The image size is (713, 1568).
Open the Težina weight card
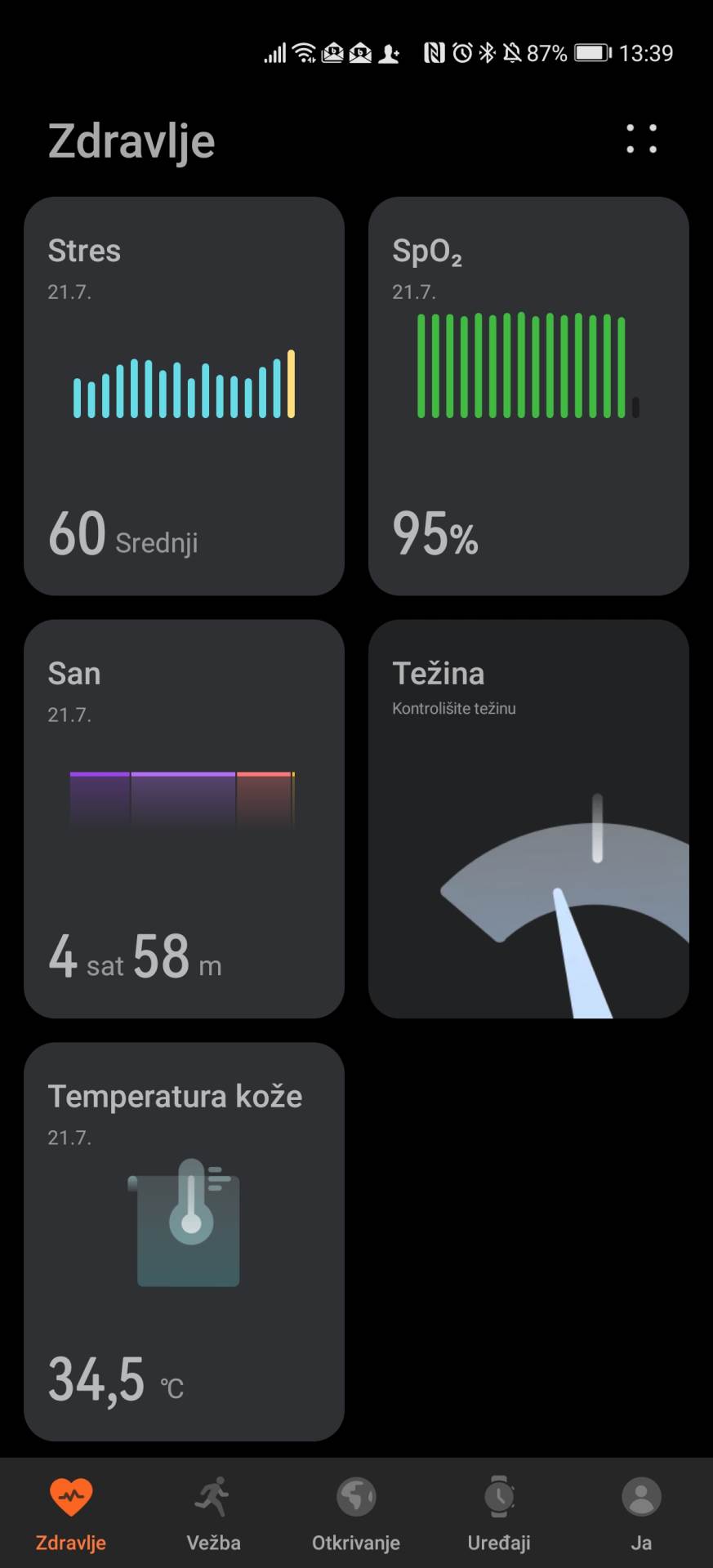point(528,818)
